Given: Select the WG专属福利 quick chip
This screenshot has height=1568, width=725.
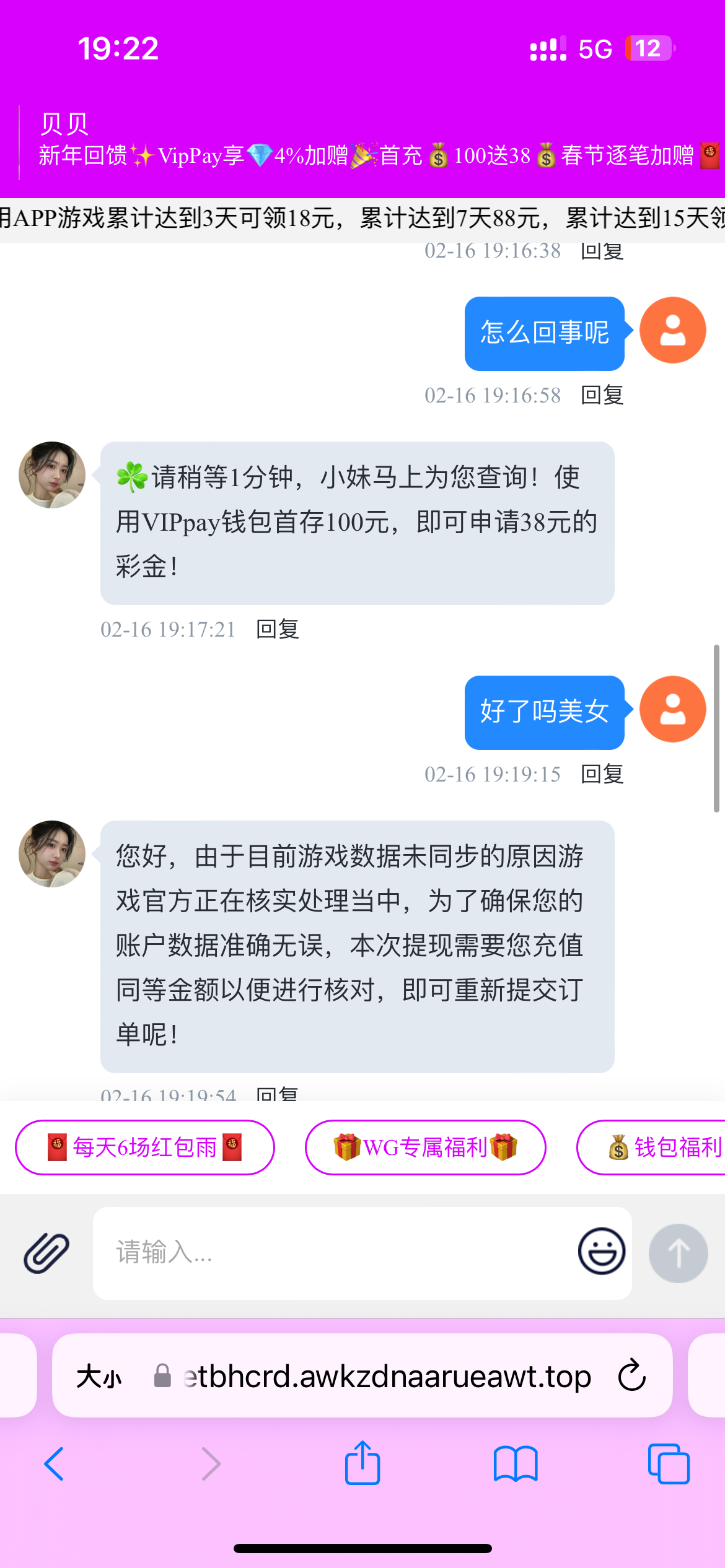Looking at the screenshot, I should pyautogui.click(x=425, y=1147).
